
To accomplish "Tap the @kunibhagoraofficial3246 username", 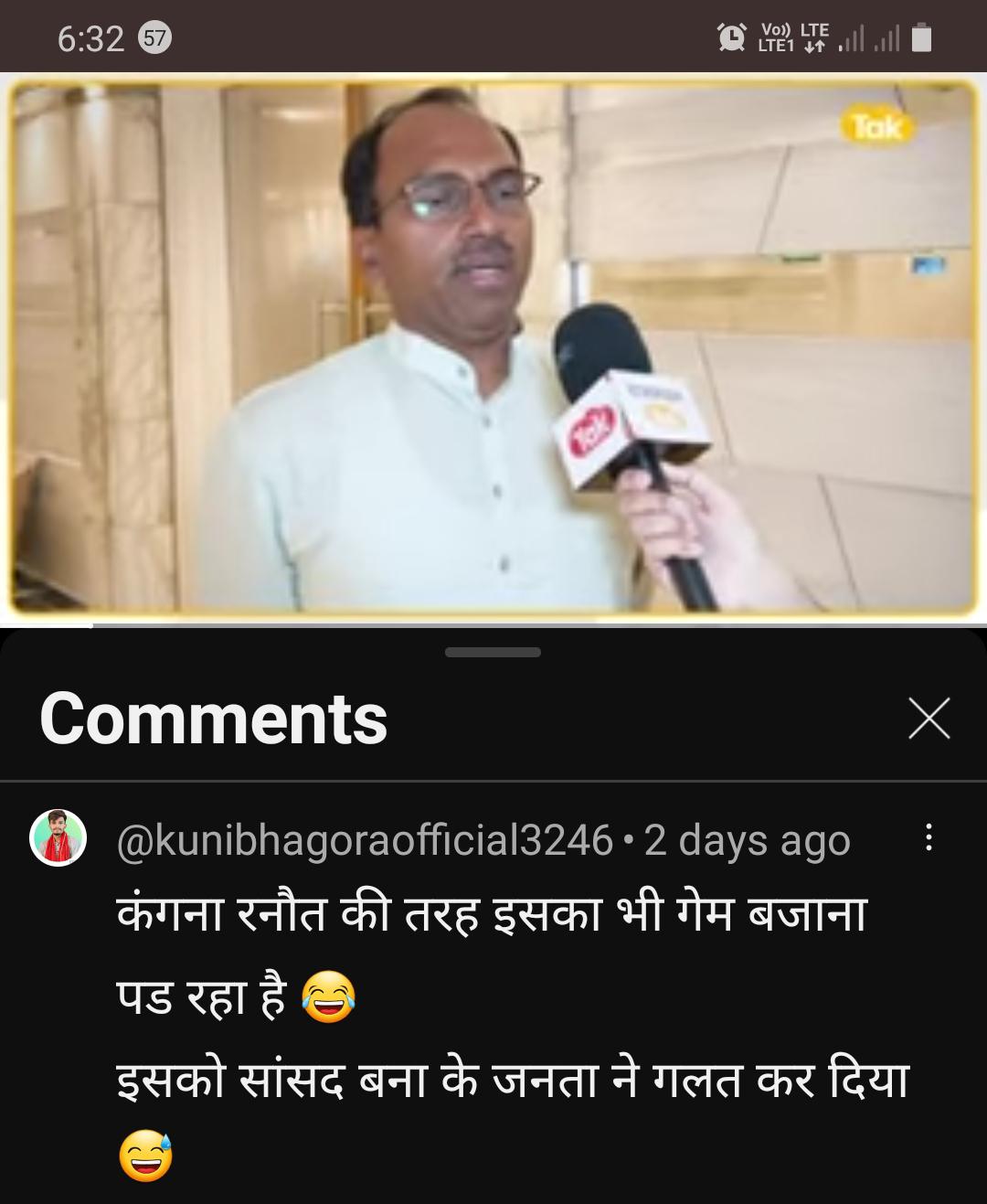I will 364,839.
